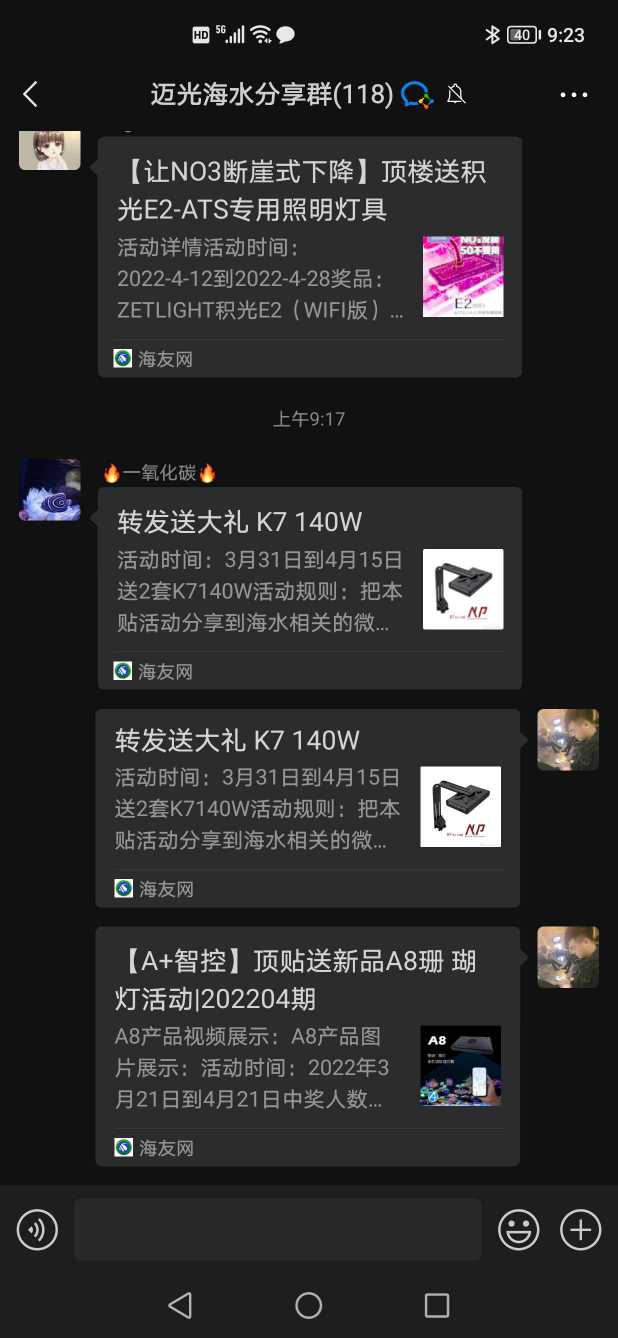Open the plus attachments menu
This screenshot has height=1338, width=618.
(580, 1229)
